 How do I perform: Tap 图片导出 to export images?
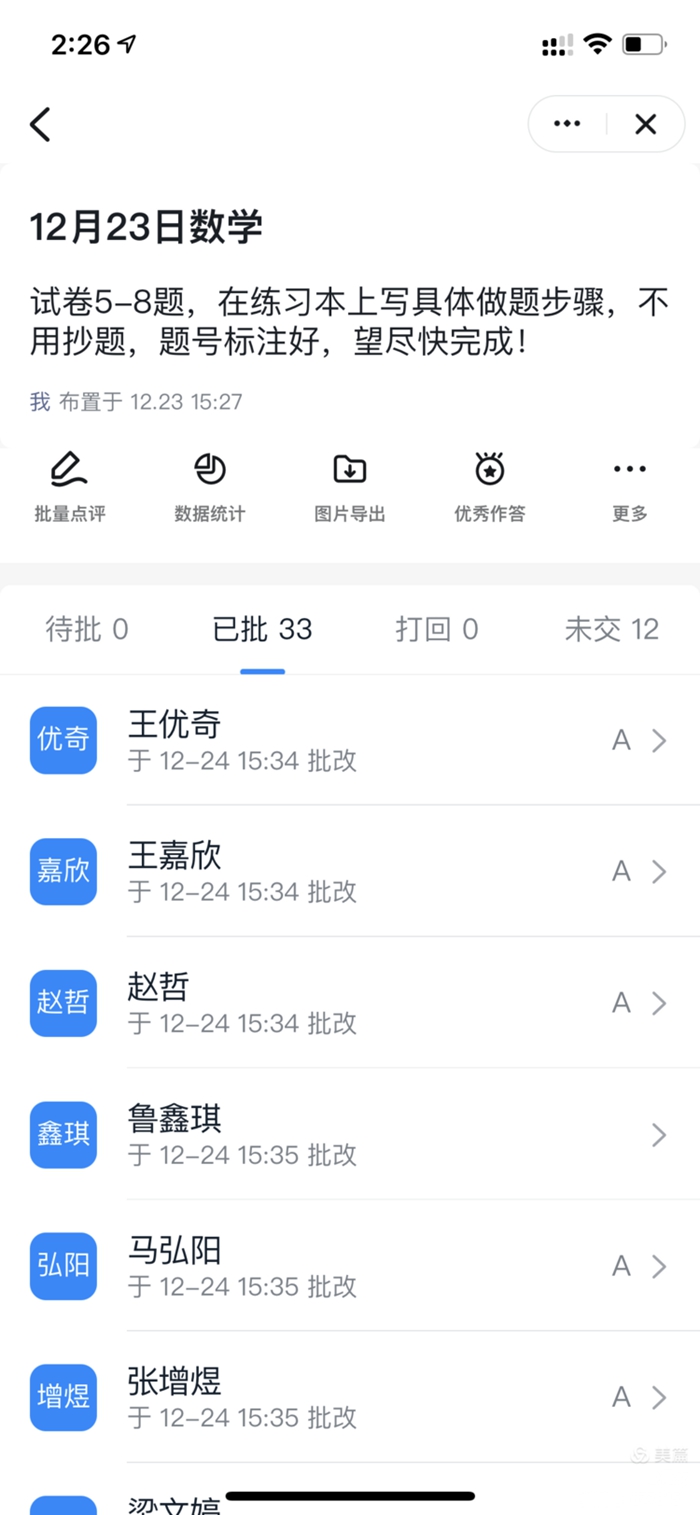click(x=350, y=487)
